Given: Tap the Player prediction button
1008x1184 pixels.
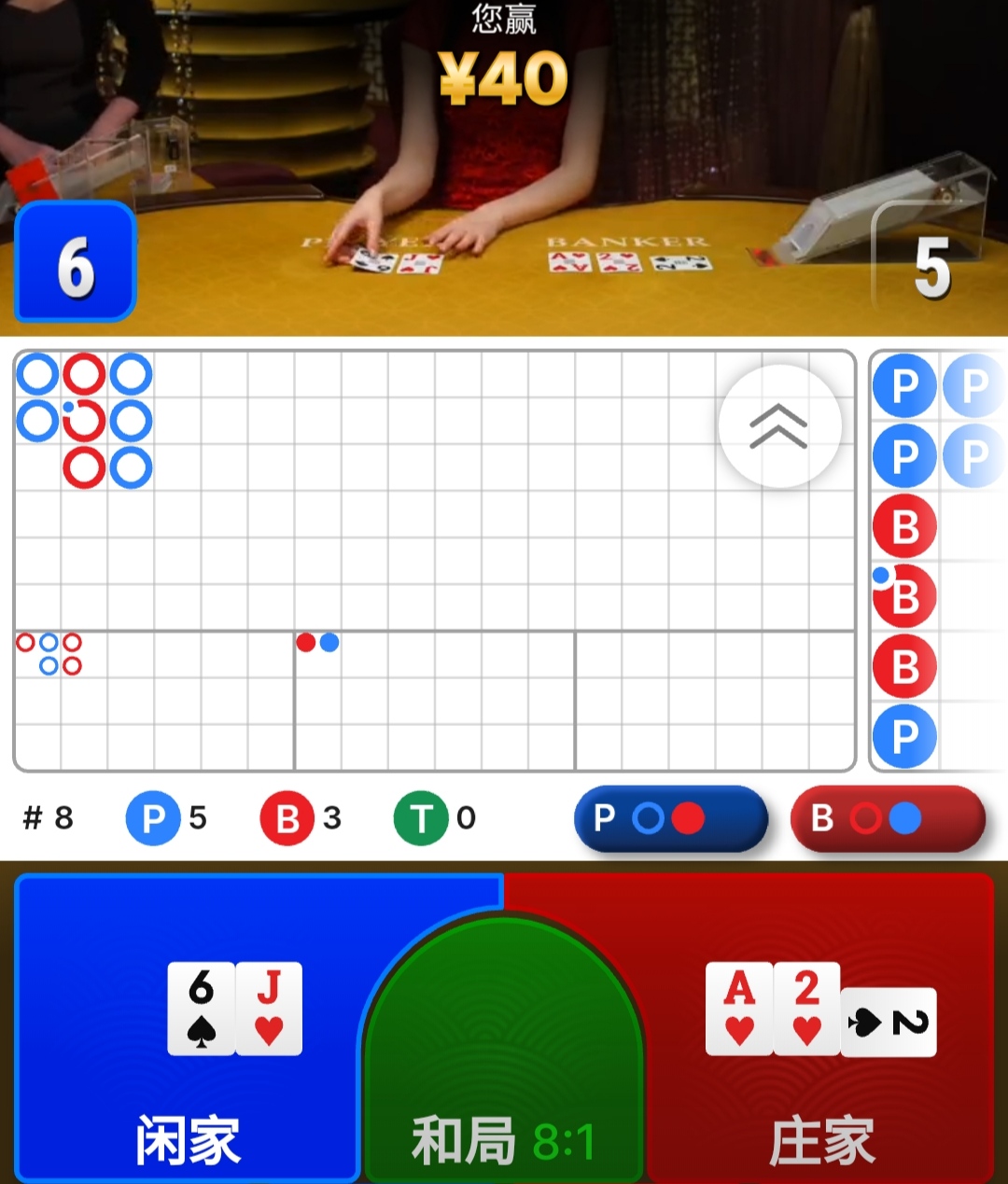Looking at the screenshot, I should pyautogui.click(x=670, y=818).
